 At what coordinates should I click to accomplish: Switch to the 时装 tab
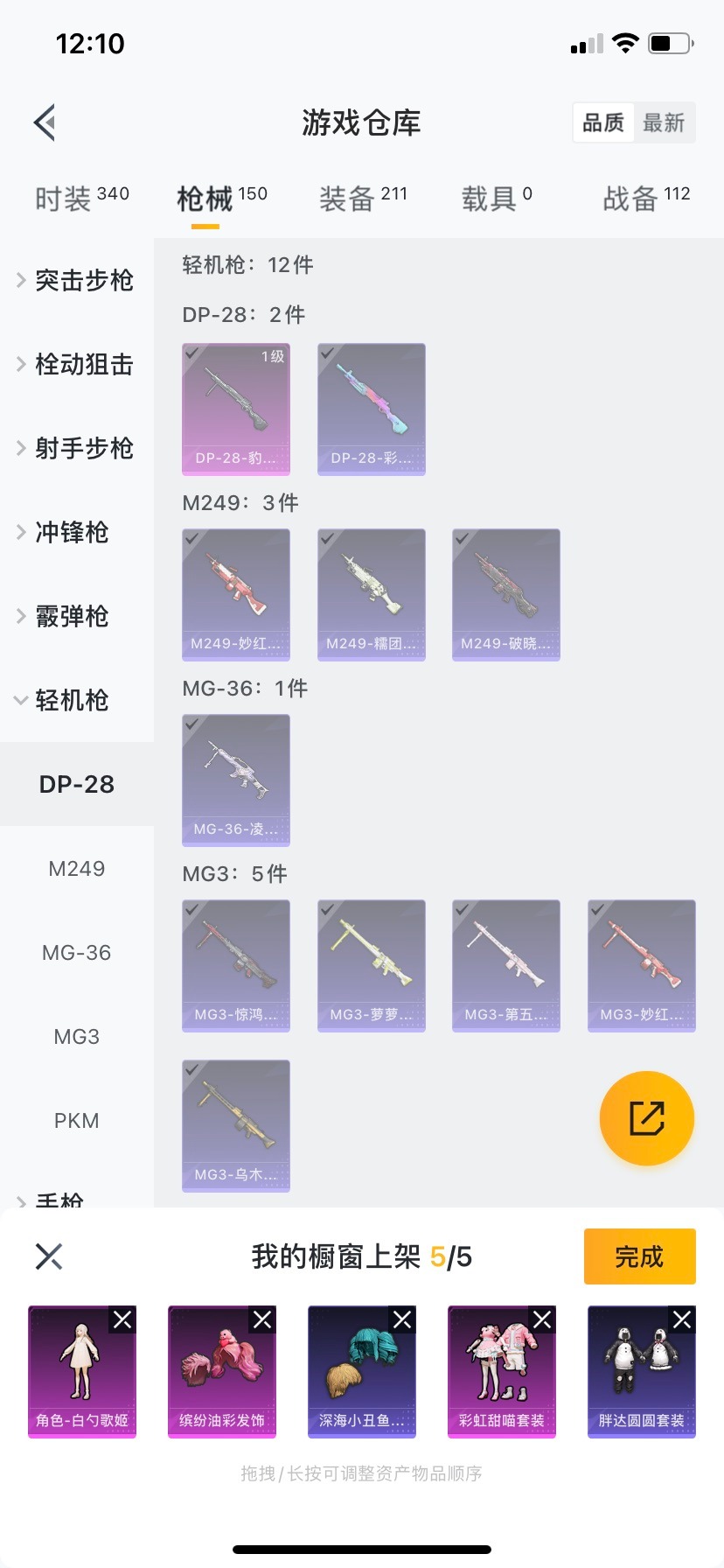(x=81, y=199)
